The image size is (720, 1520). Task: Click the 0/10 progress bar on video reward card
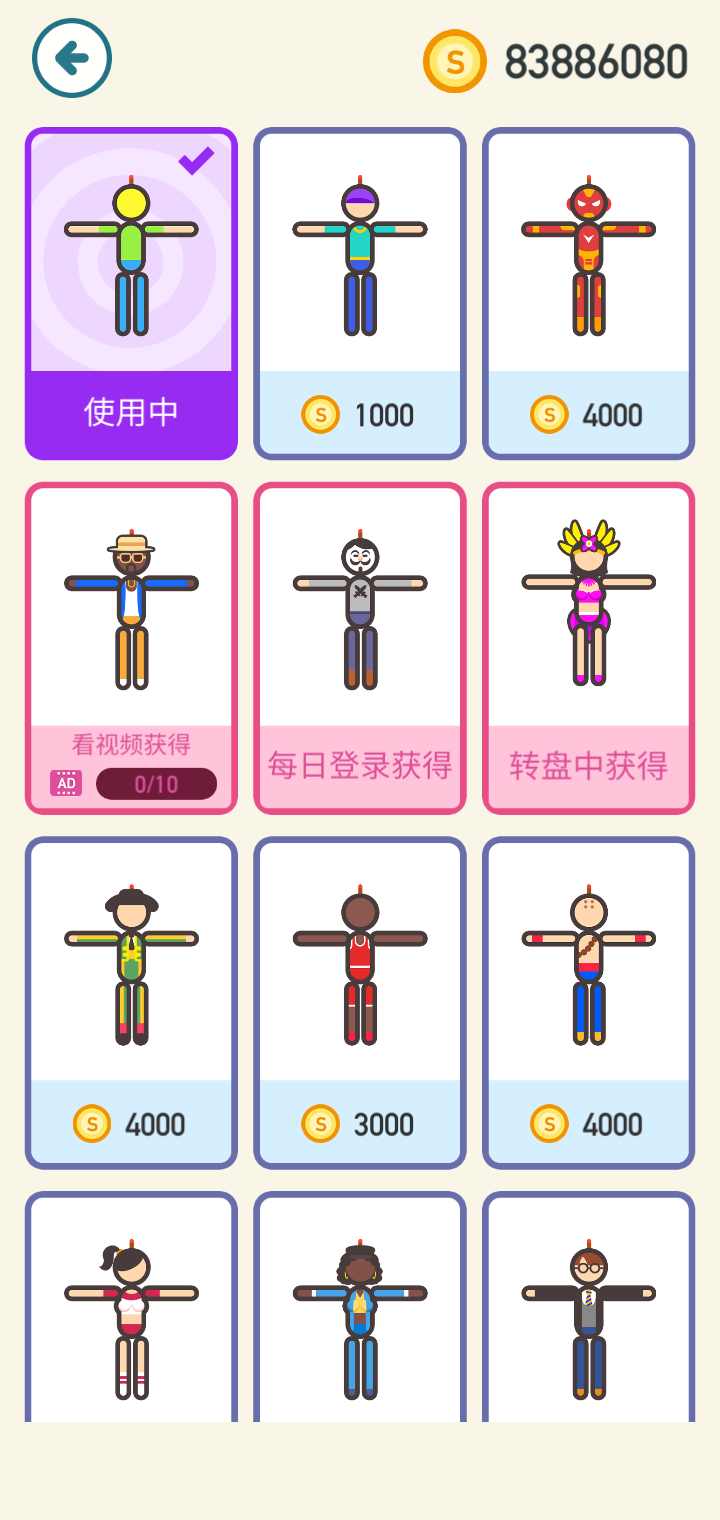(157, 783)
